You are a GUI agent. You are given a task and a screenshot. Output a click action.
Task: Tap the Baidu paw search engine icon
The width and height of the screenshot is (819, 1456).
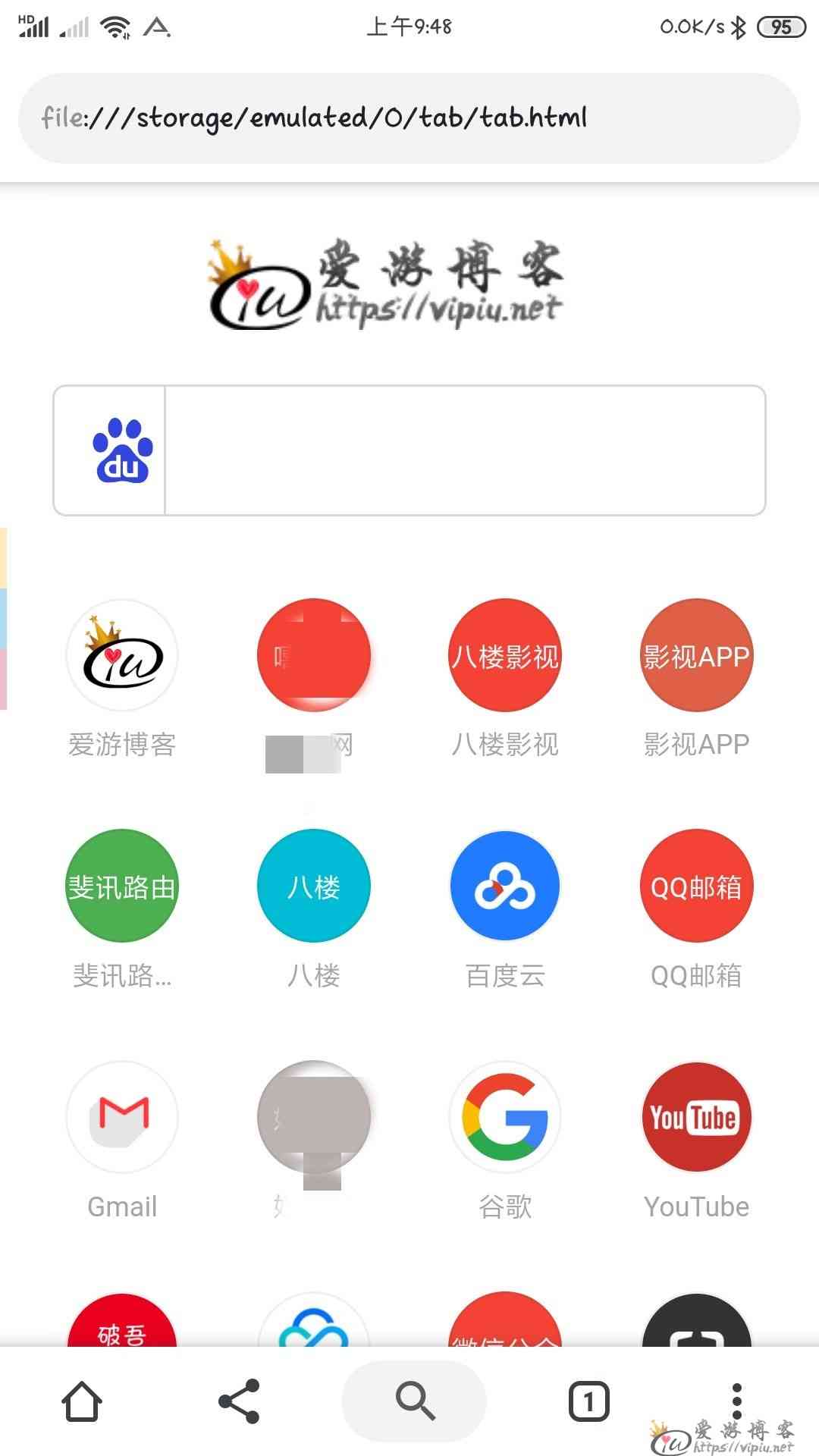click(x=122, y=450)
